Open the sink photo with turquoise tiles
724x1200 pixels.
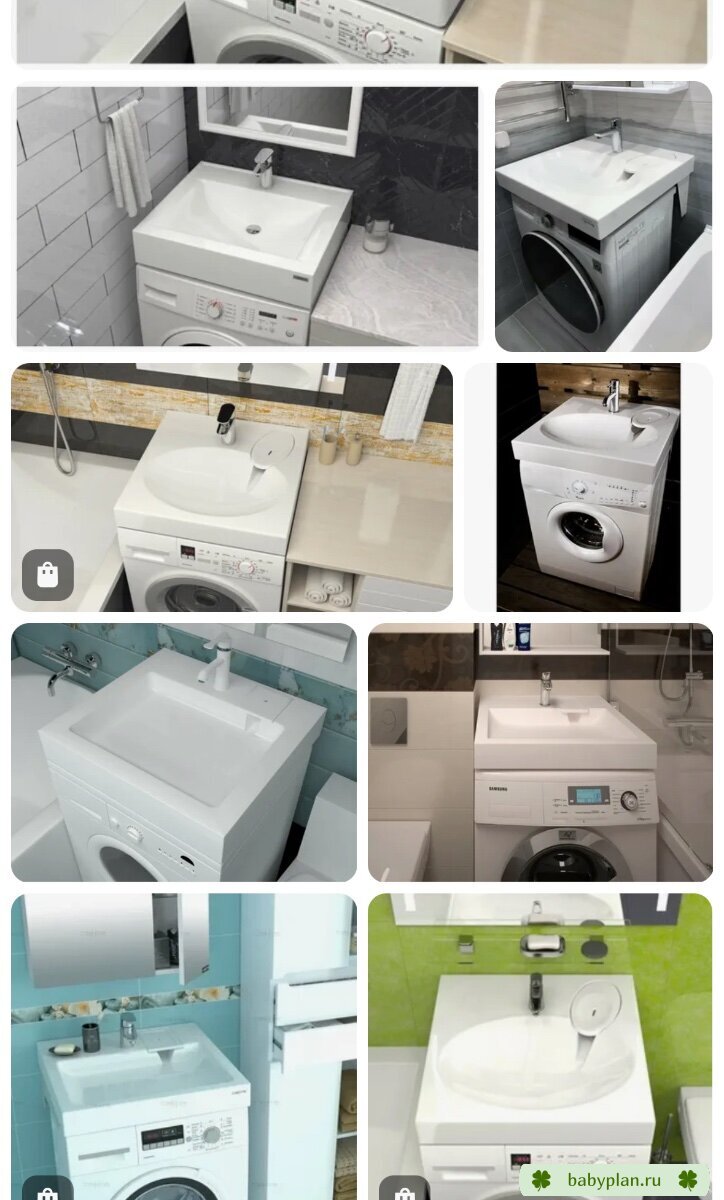[x=184, y=752]
